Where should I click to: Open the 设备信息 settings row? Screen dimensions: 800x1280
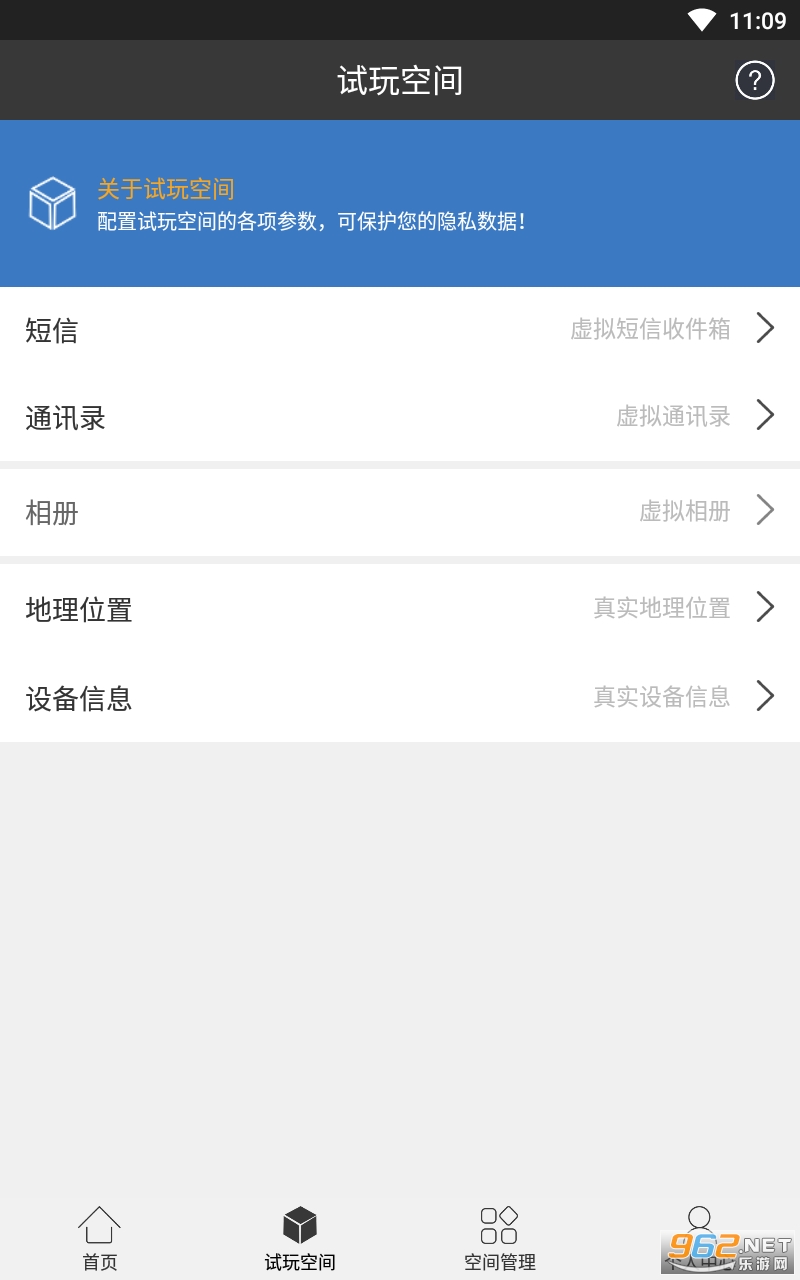pyautogui.click(x=400, y=697)
